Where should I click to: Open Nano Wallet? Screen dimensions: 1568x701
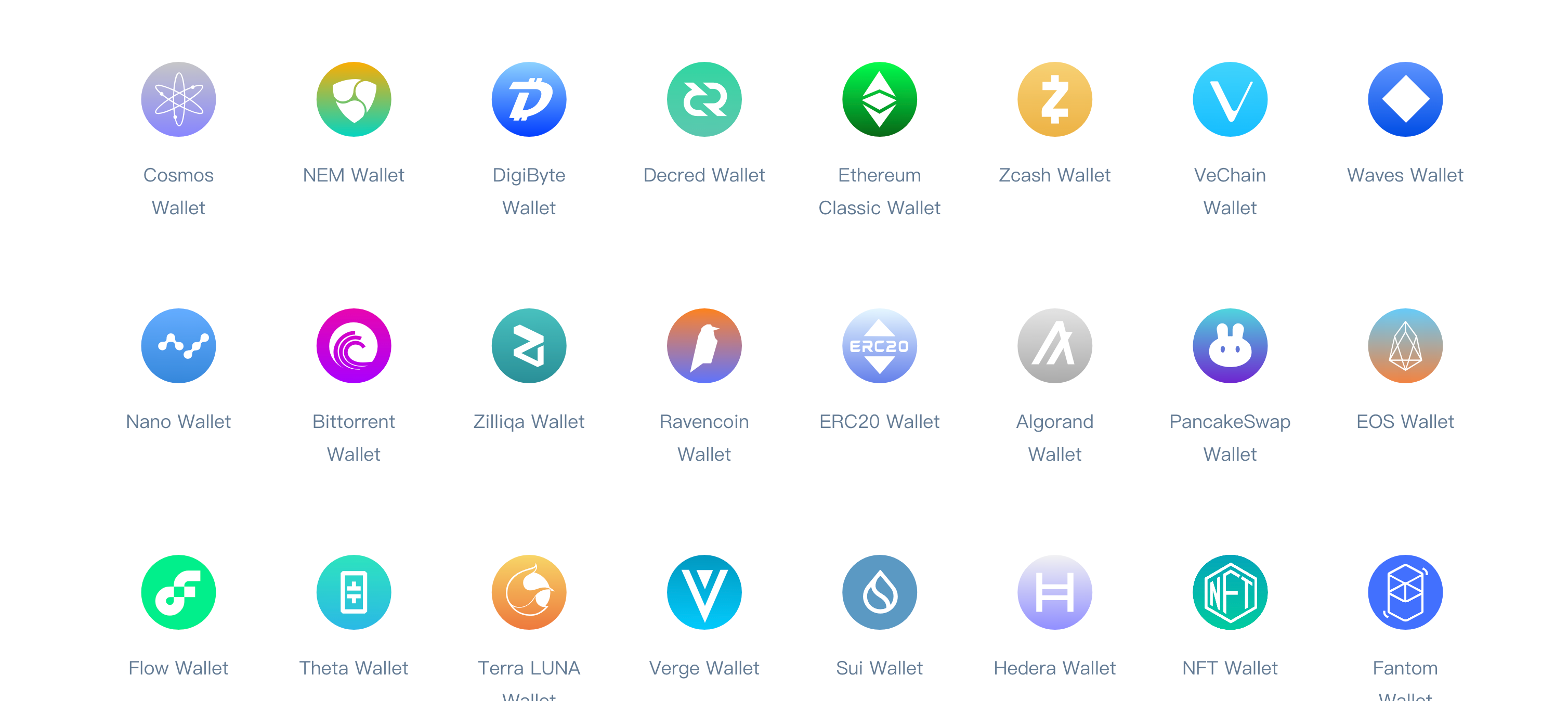pyautogui.click(x=178, y=346)
